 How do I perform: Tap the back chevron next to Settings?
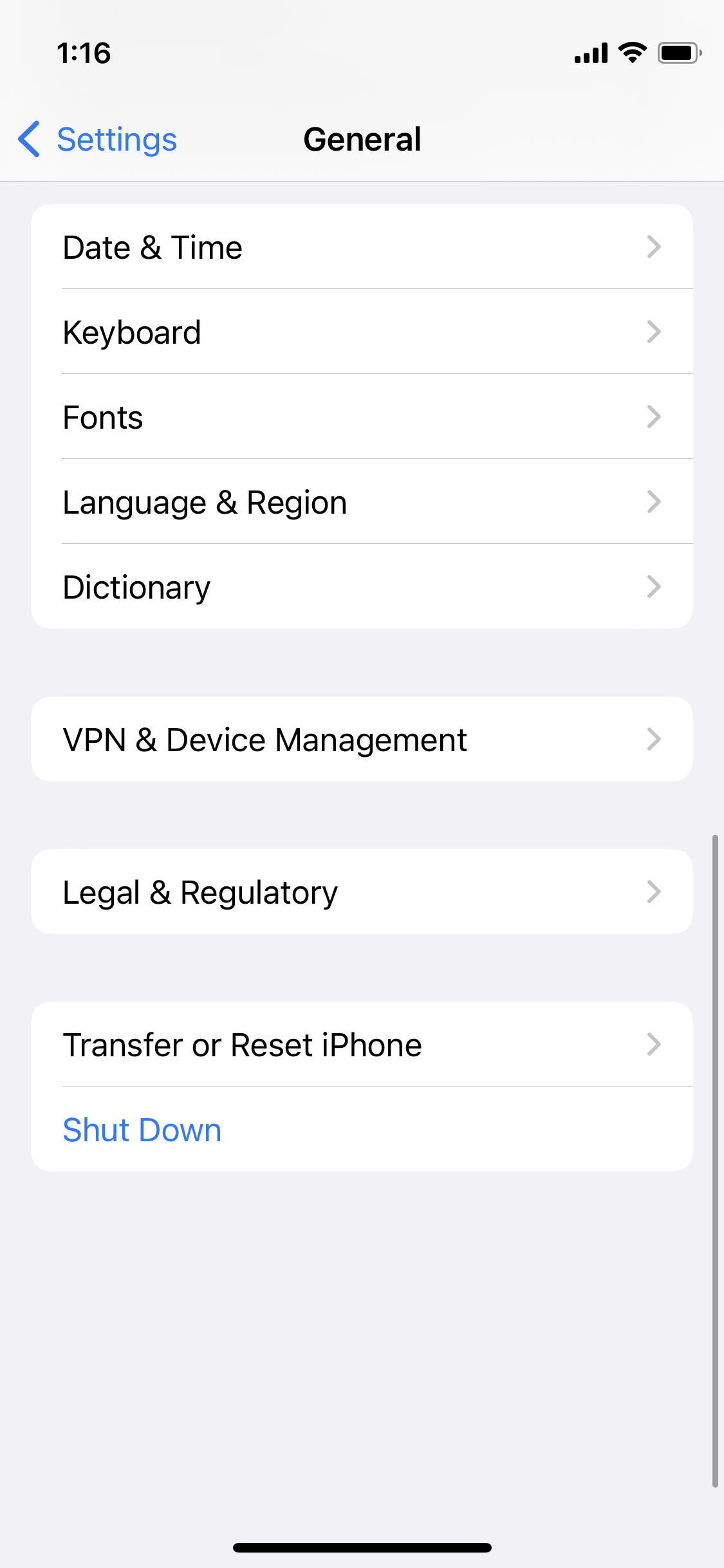pos(29,139)
